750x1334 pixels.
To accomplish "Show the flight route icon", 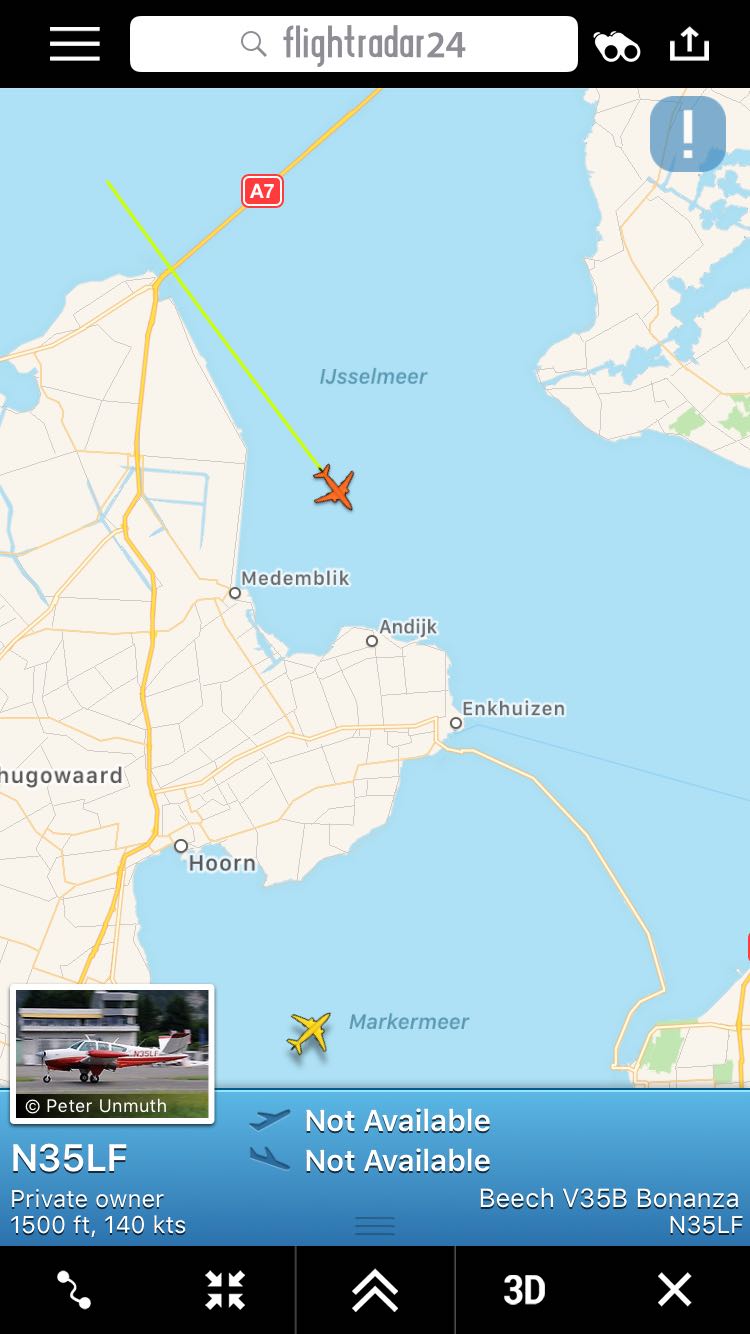I will pos(74,1290).
